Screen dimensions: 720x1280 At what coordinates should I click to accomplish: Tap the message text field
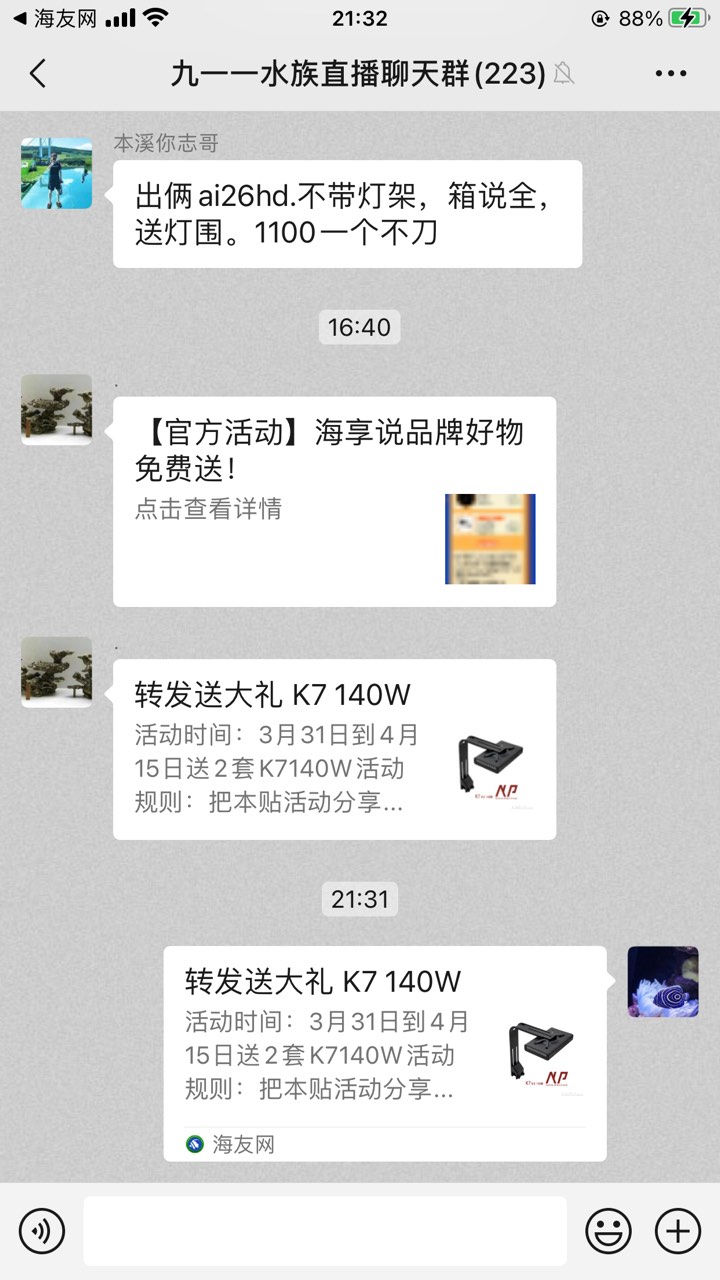324,1230
